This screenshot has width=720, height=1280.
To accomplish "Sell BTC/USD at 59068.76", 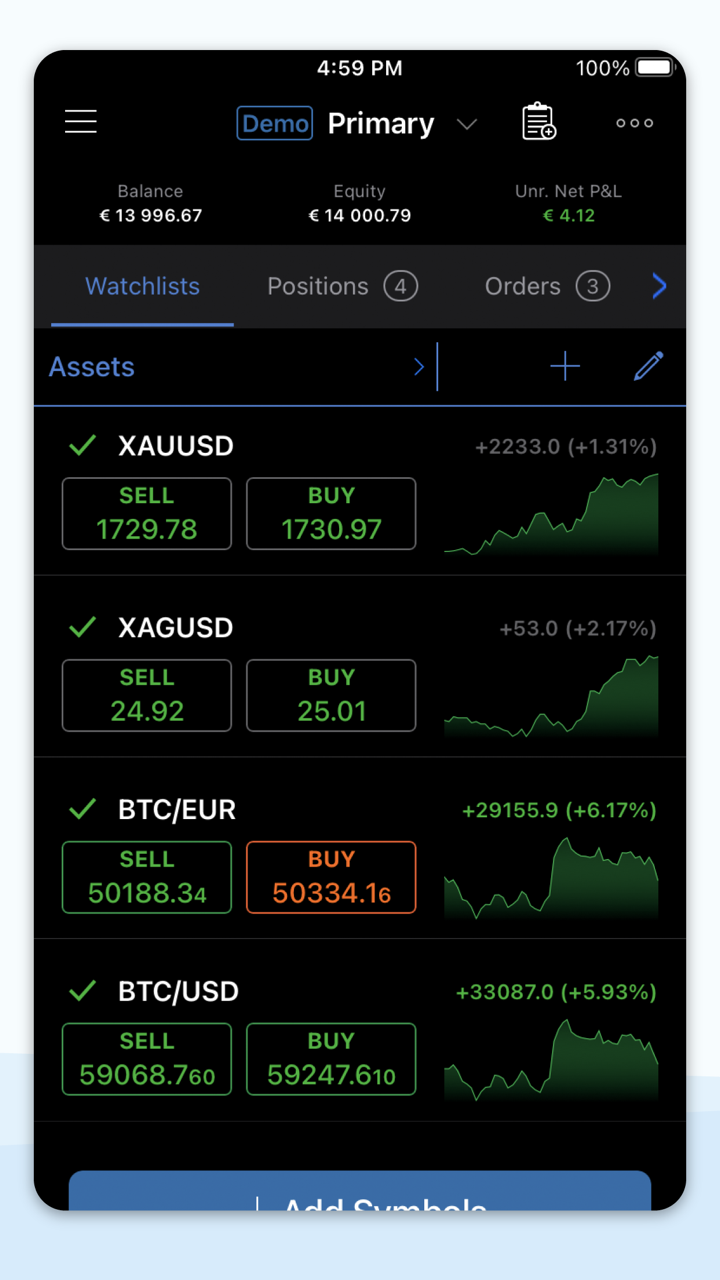I will point(147,1060).
